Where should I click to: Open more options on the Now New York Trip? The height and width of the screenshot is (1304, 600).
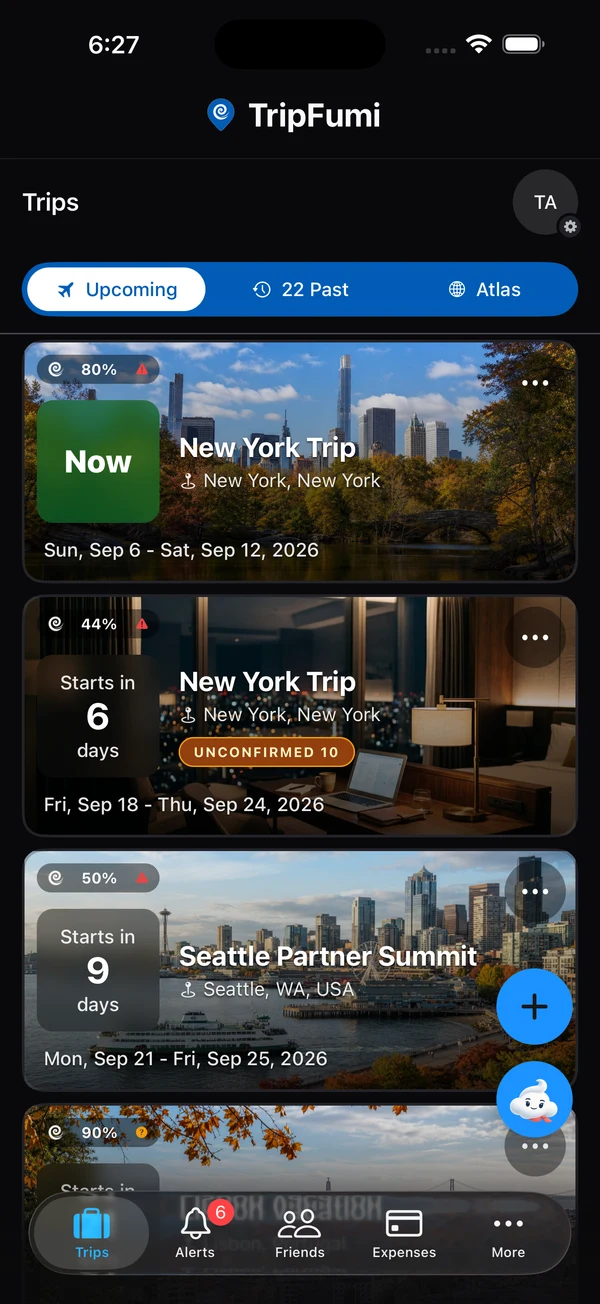(x=535, y=383)
